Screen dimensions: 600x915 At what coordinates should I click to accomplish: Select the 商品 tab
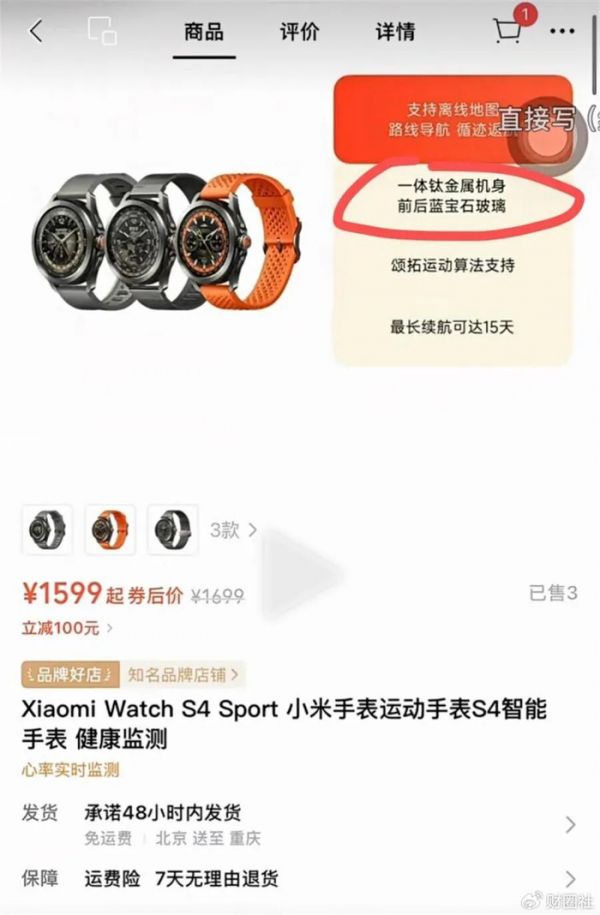tap(204, 31)
